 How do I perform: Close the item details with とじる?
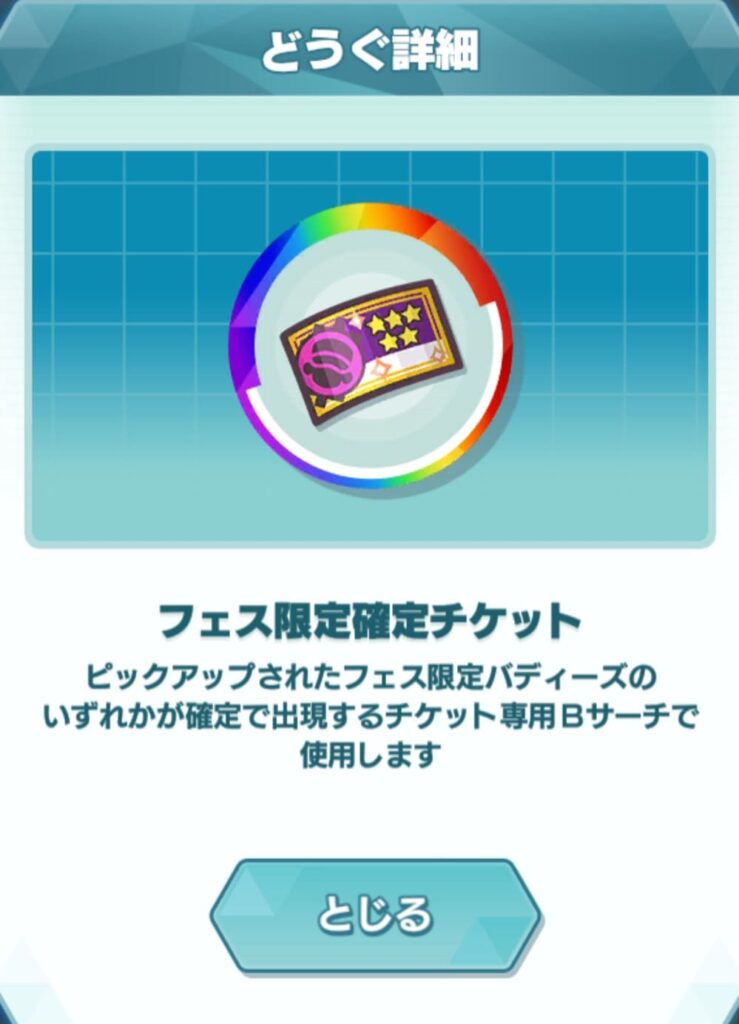point(375,915)
